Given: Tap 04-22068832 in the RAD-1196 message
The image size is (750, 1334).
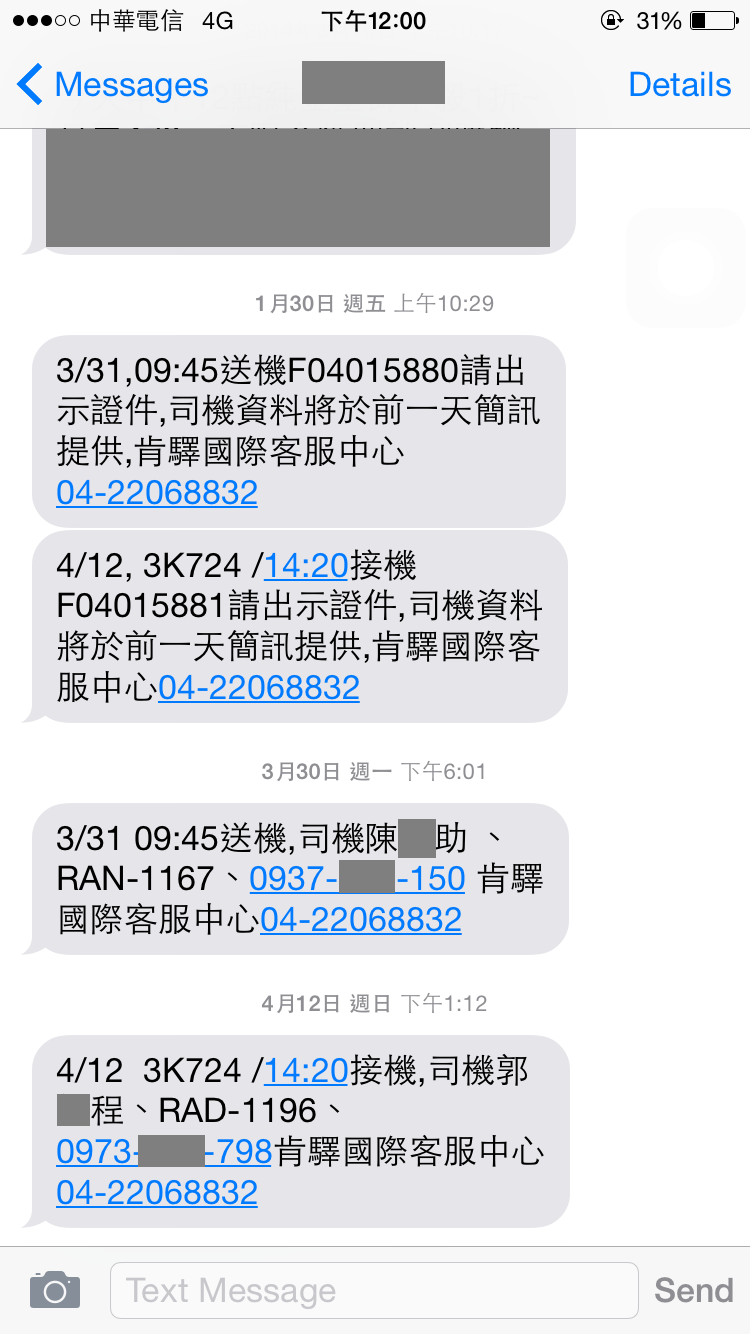Looking at the screenshot, I should coord(157,1192).
